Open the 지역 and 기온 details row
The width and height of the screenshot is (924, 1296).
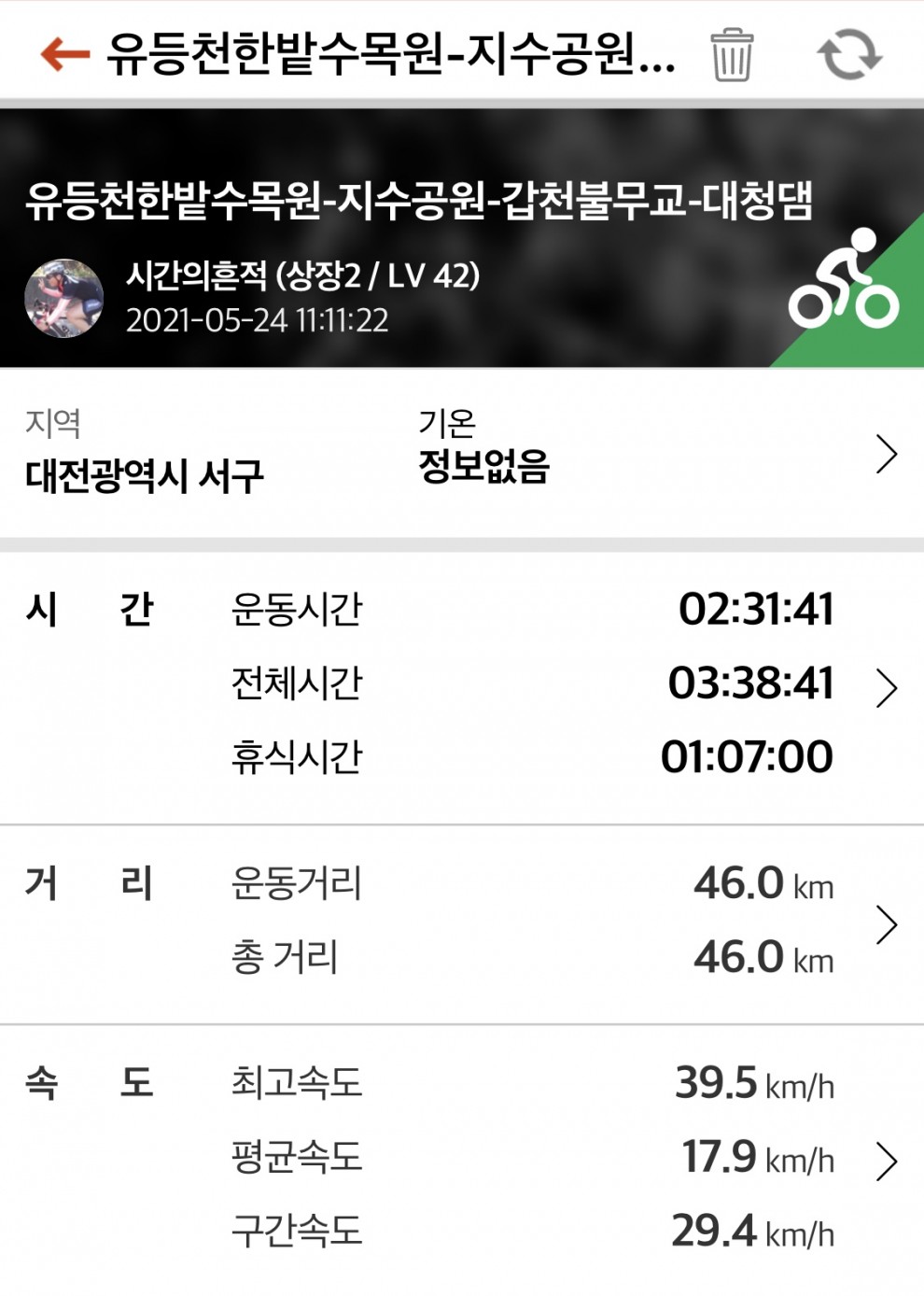(886, 455)
